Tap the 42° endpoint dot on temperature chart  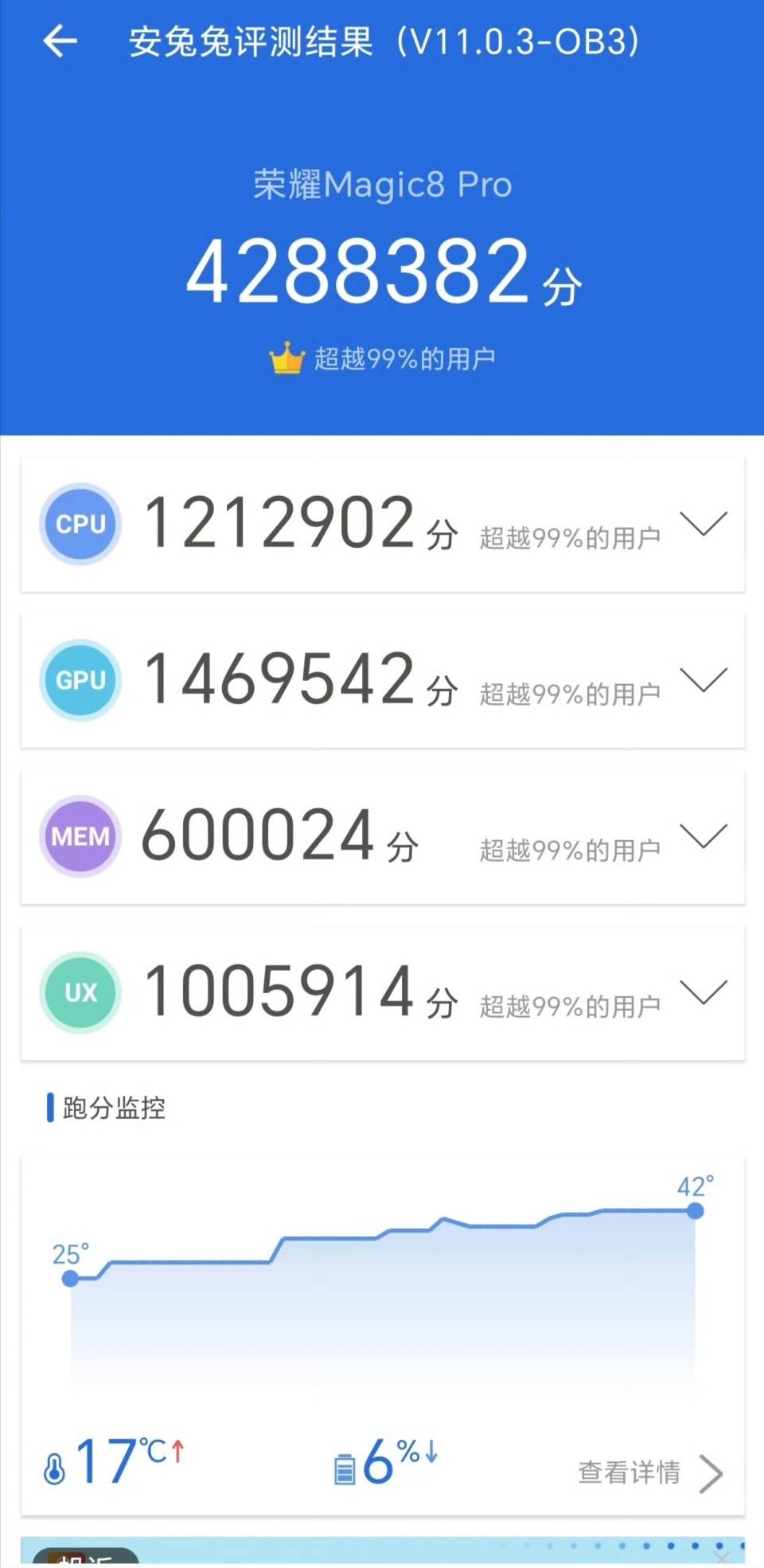696,1211
